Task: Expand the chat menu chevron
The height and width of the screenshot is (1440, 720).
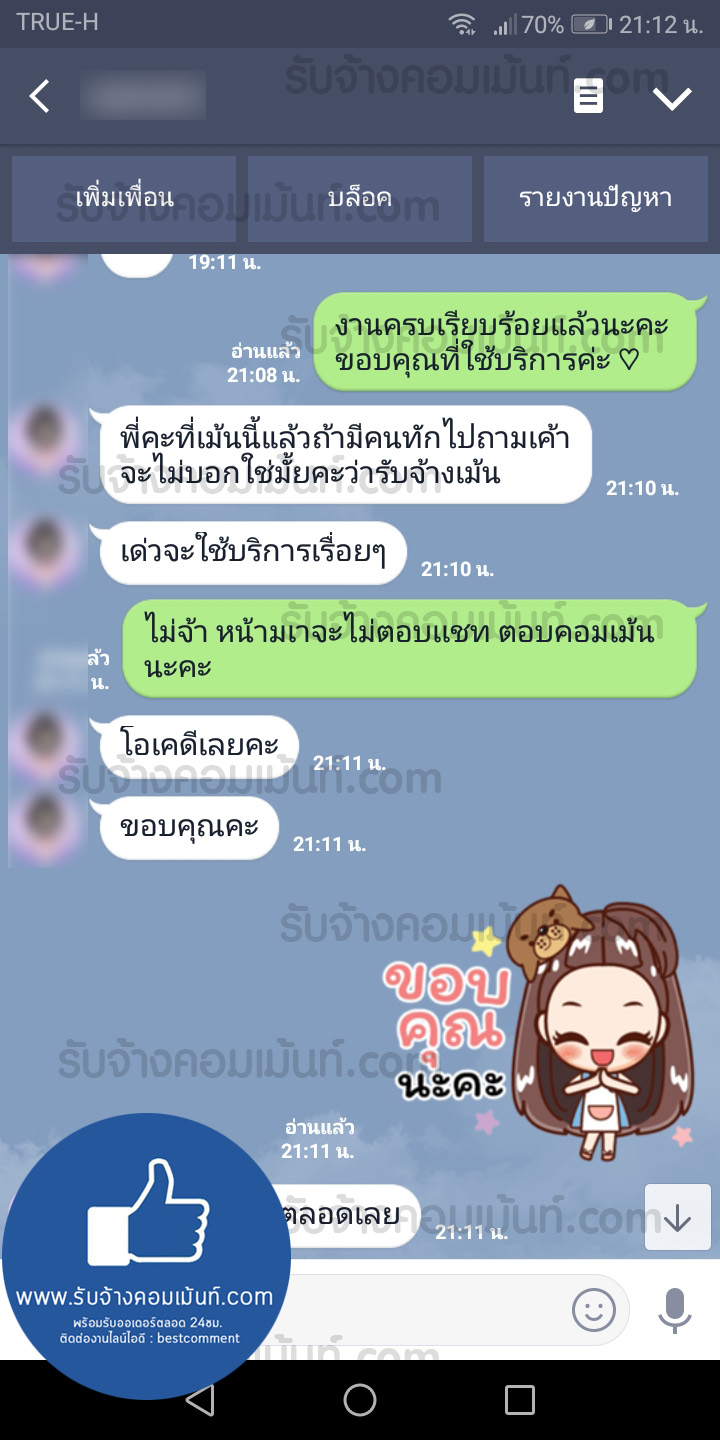Action: click(672, 98)
